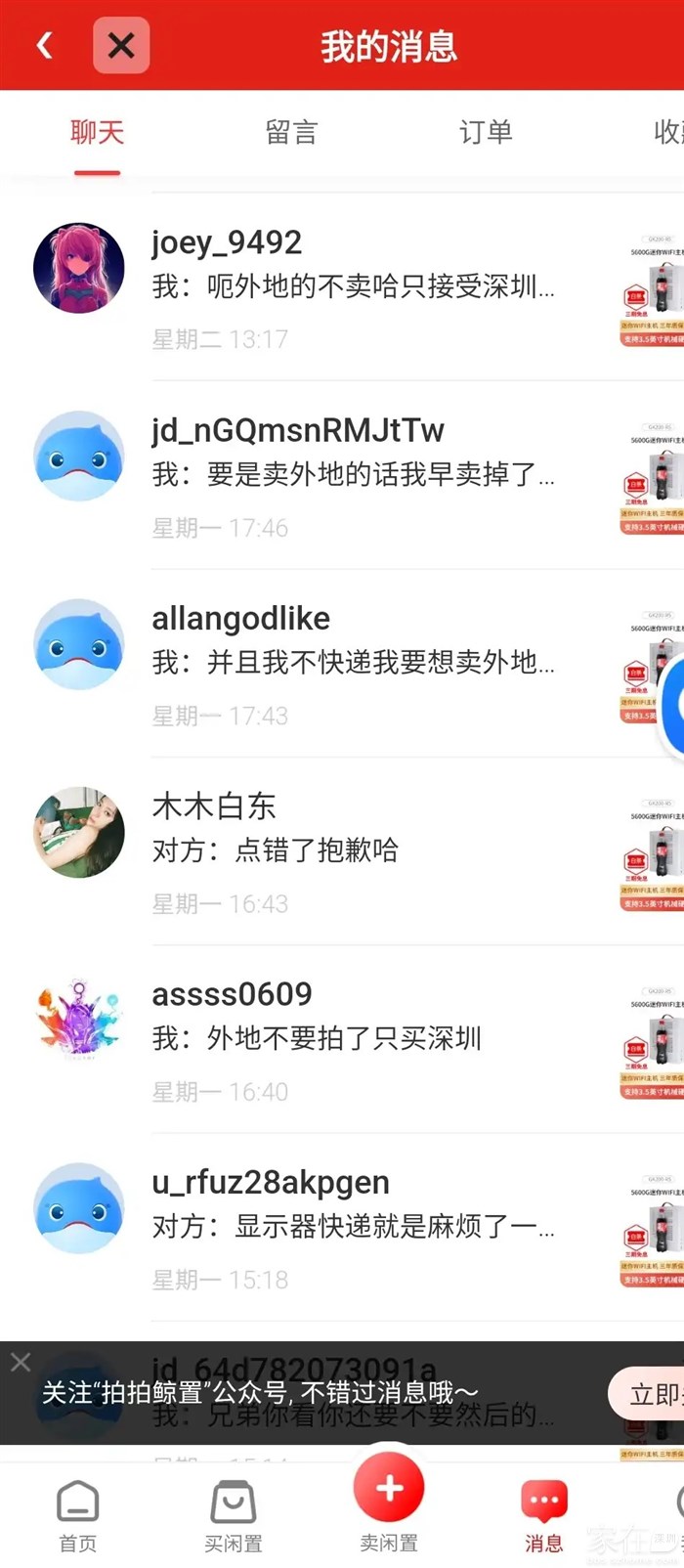Open the chat with joey_9492
Image resolution: width=684 pixels, height=1568 pixels.
(352, 287)
